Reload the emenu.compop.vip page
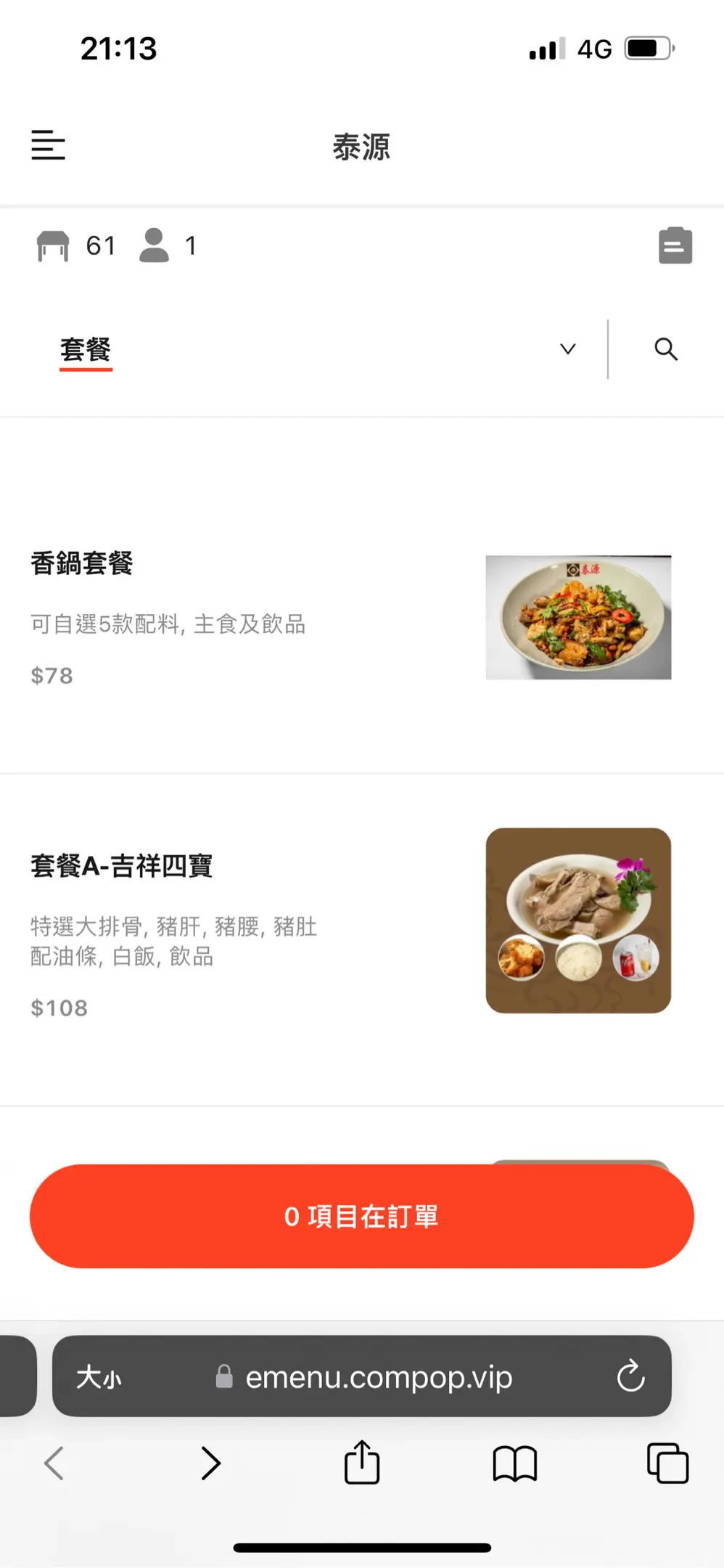Viewport: 724px width, 1568px height. 630,1376
